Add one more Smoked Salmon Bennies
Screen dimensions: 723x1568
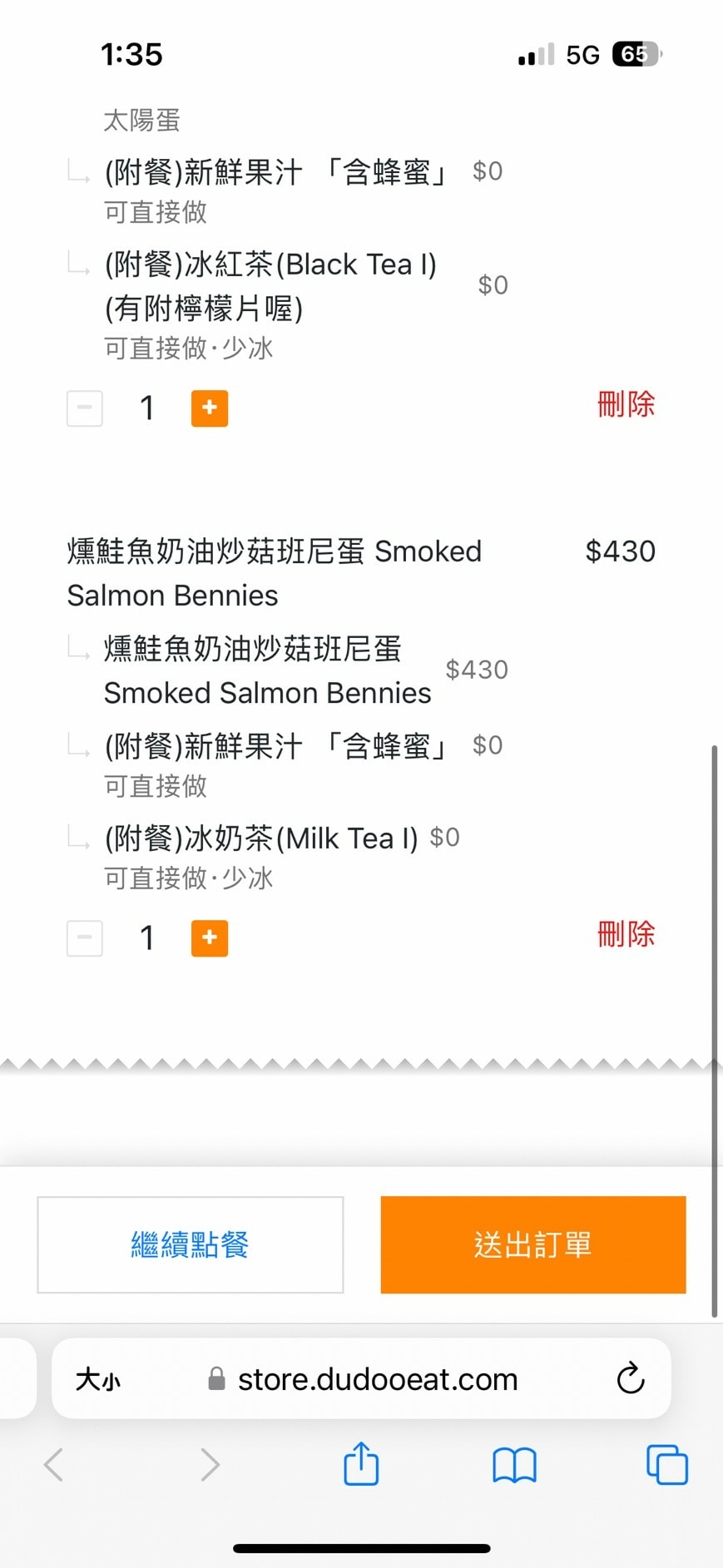tap(210, 937)
